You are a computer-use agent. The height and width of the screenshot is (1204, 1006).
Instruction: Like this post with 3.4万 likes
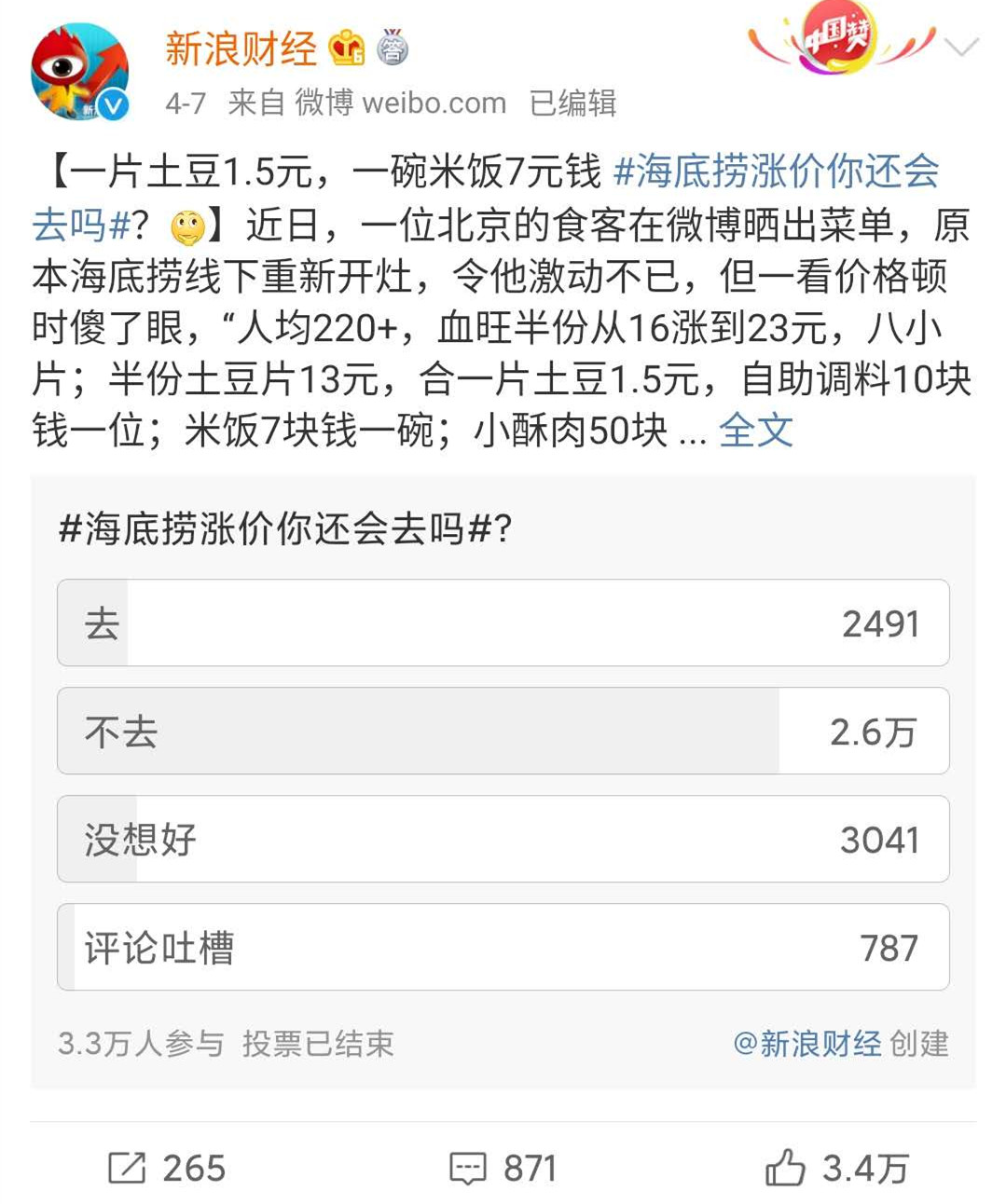(836, 1168)
